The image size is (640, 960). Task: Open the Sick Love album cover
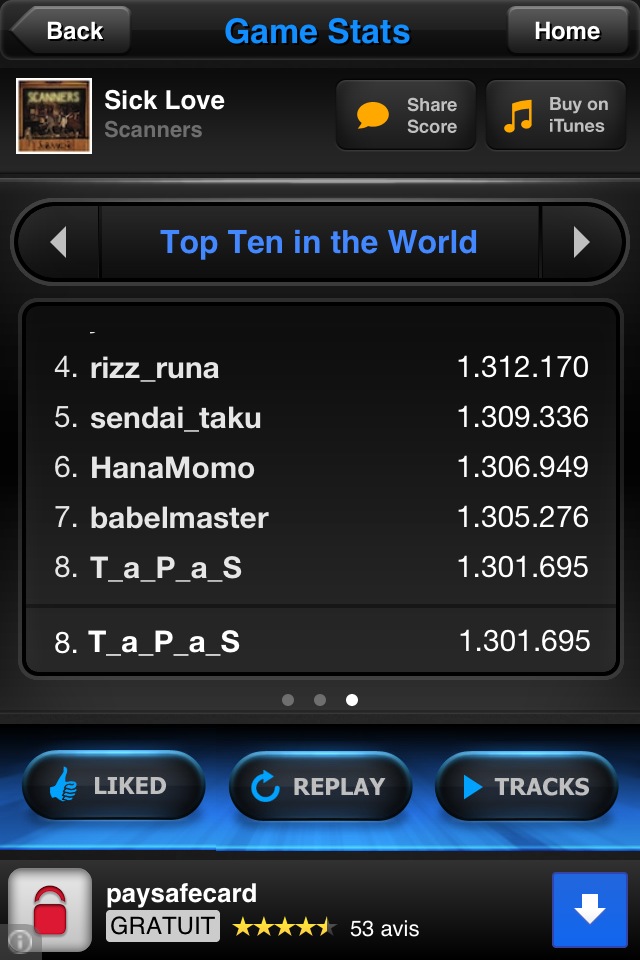click(54, 116)
